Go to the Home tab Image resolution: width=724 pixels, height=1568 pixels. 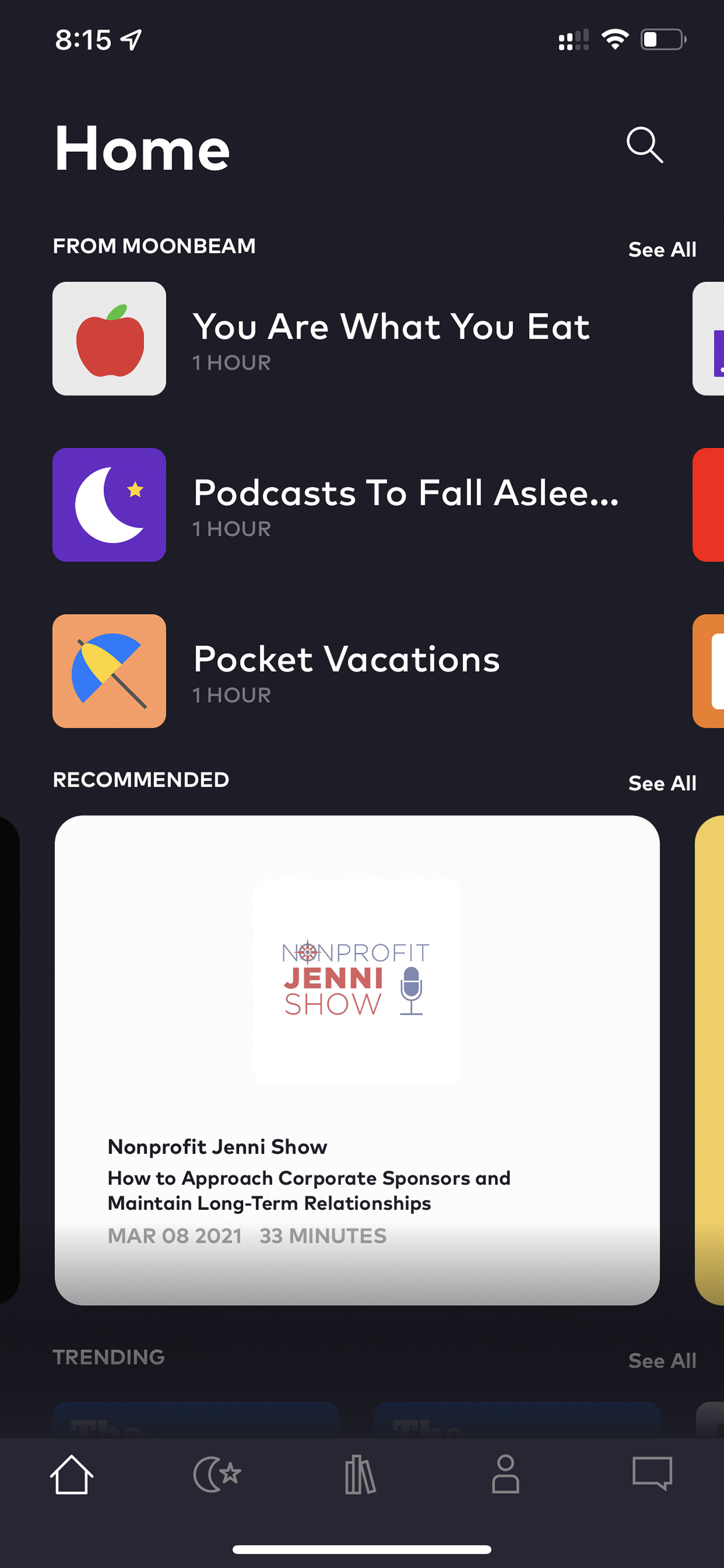point(72,1475)
